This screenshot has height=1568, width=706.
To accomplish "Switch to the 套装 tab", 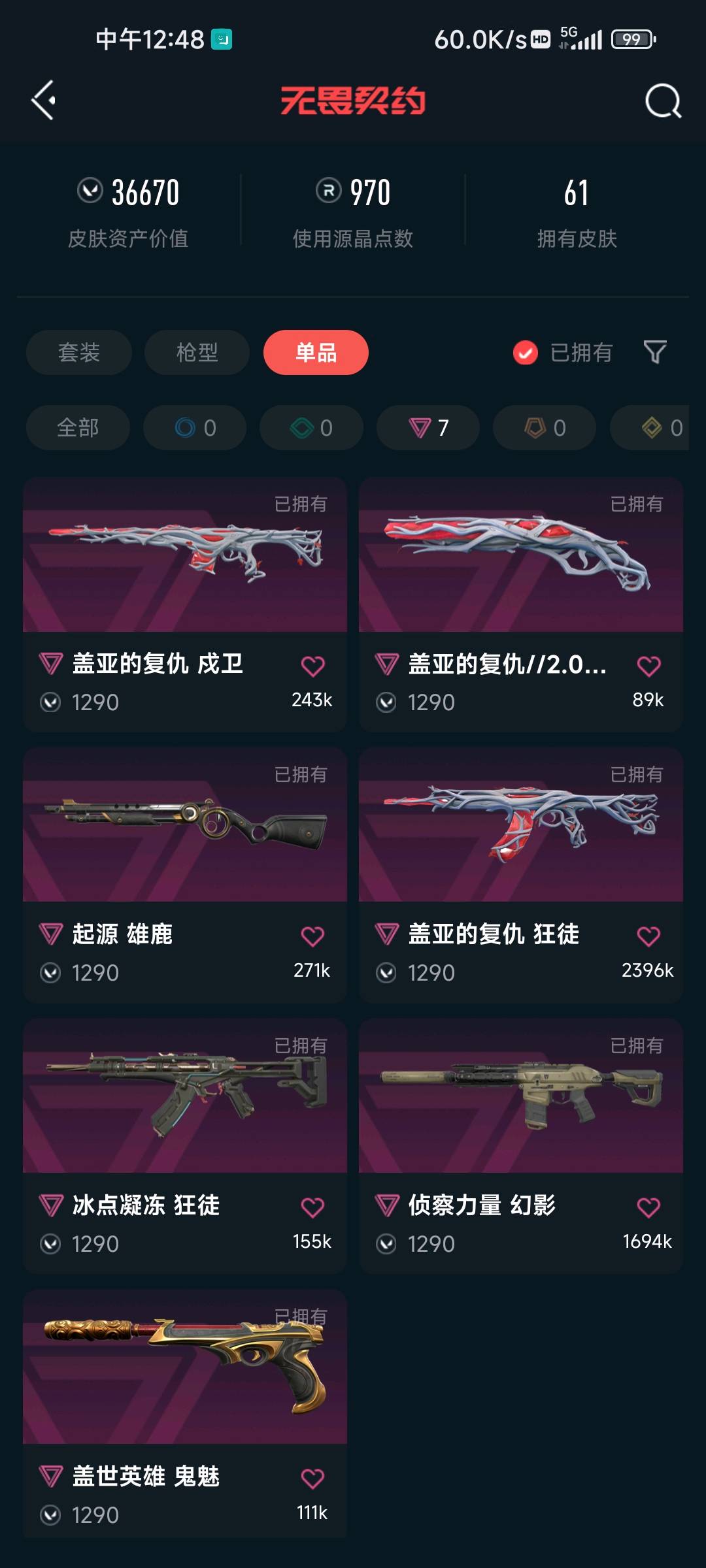I will tap(79, 352).
